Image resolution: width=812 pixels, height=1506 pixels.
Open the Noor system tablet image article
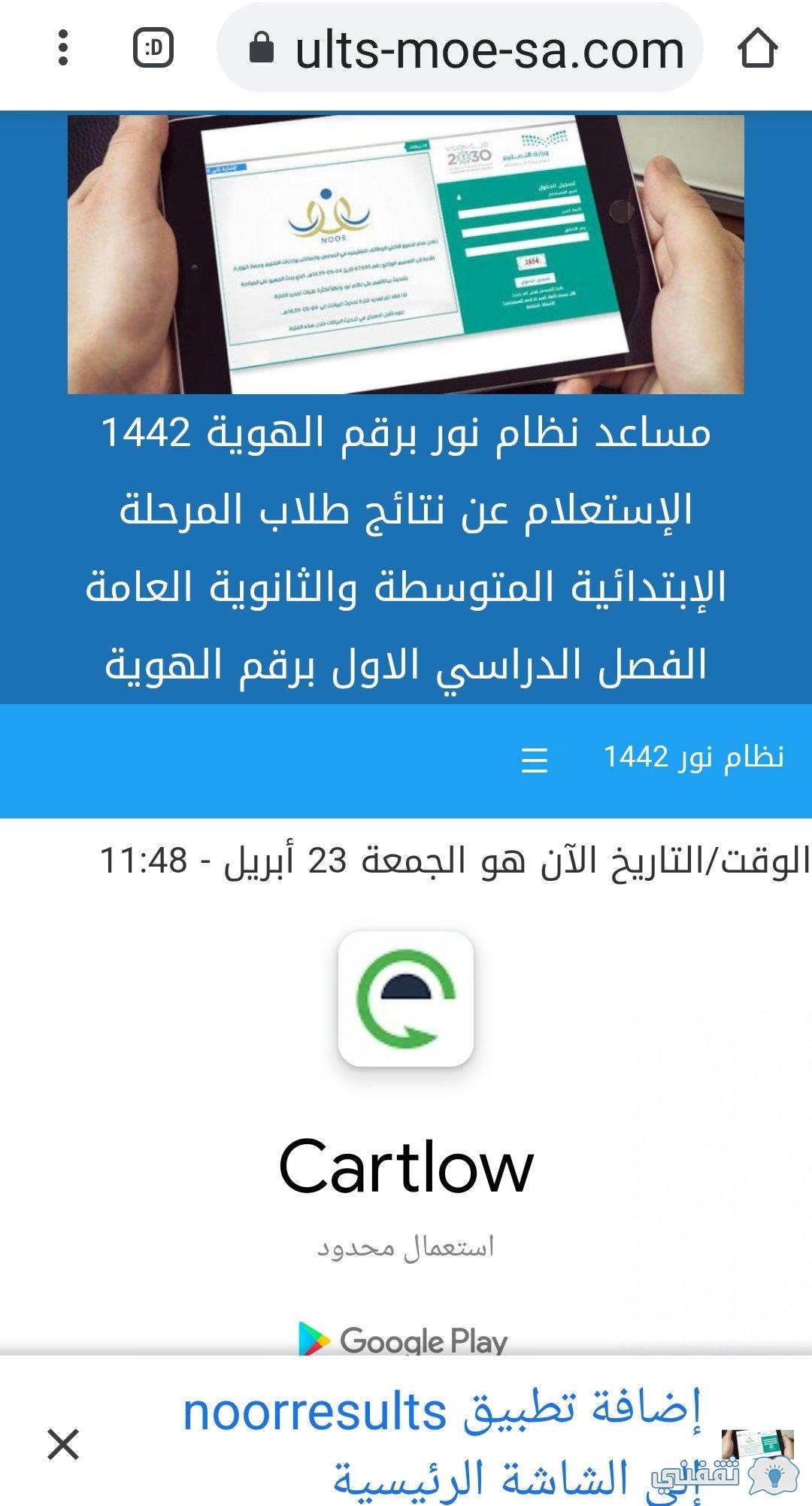(406, 254)
